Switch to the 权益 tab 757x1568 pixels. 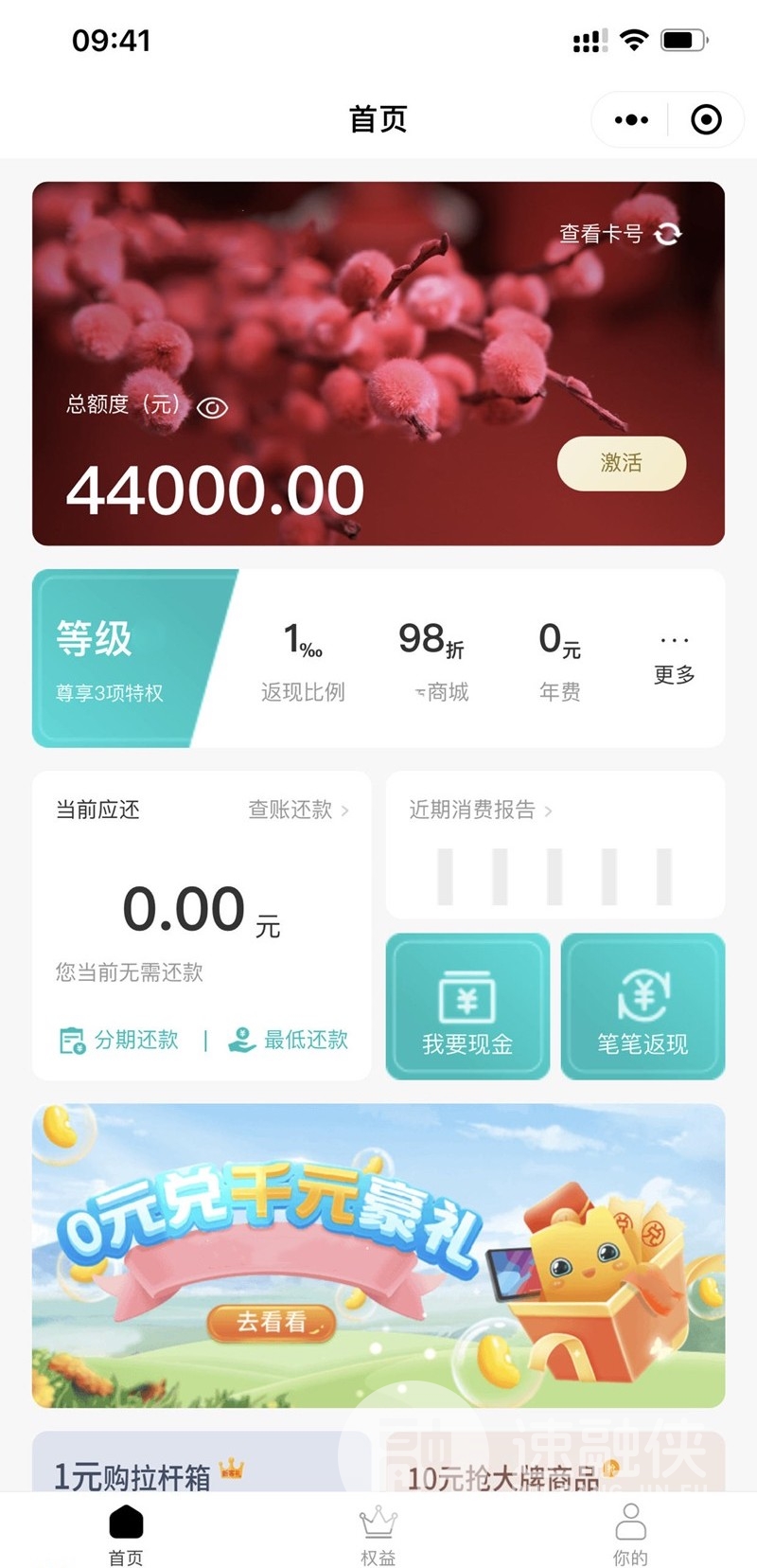pos(378,1534)
